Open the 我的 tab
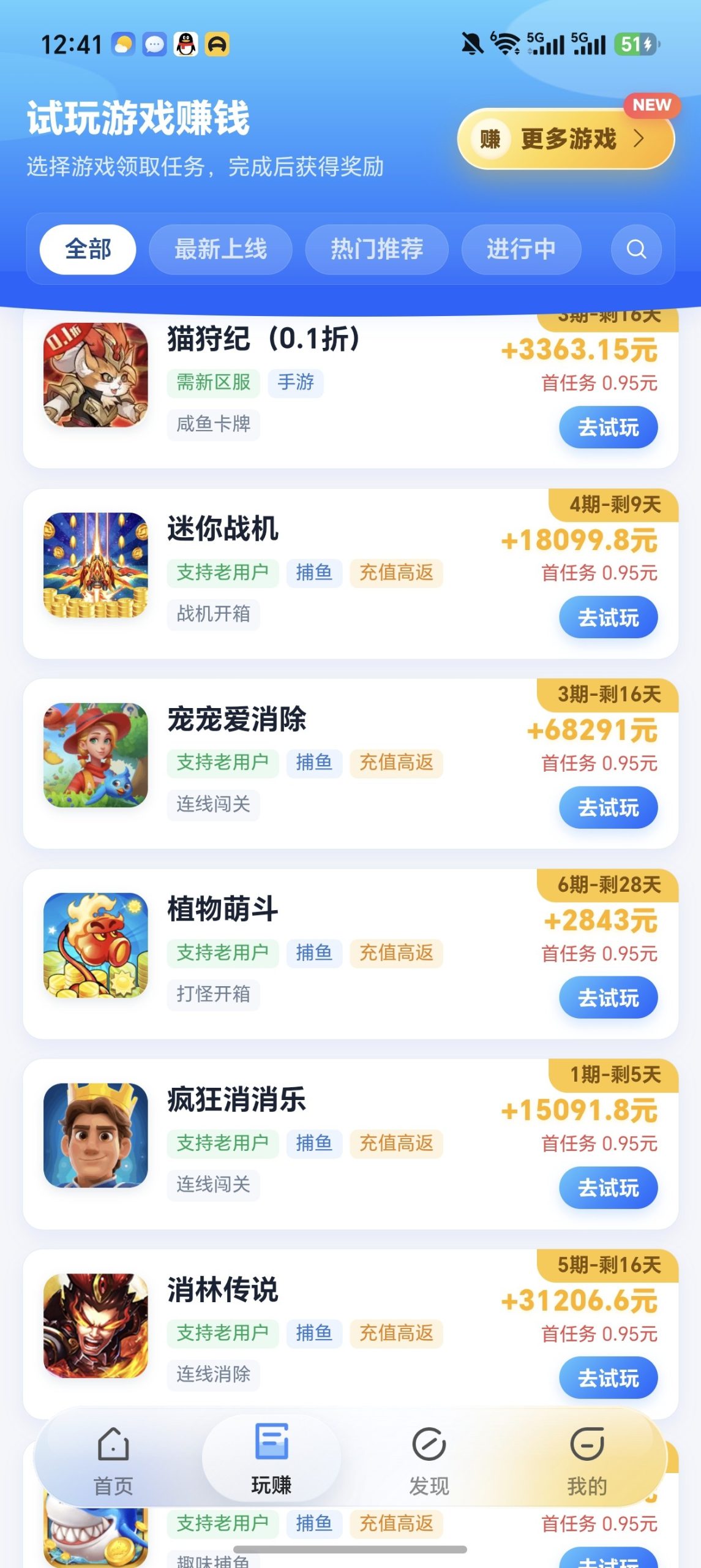701x1568 pixels. tap(587, 1461)
